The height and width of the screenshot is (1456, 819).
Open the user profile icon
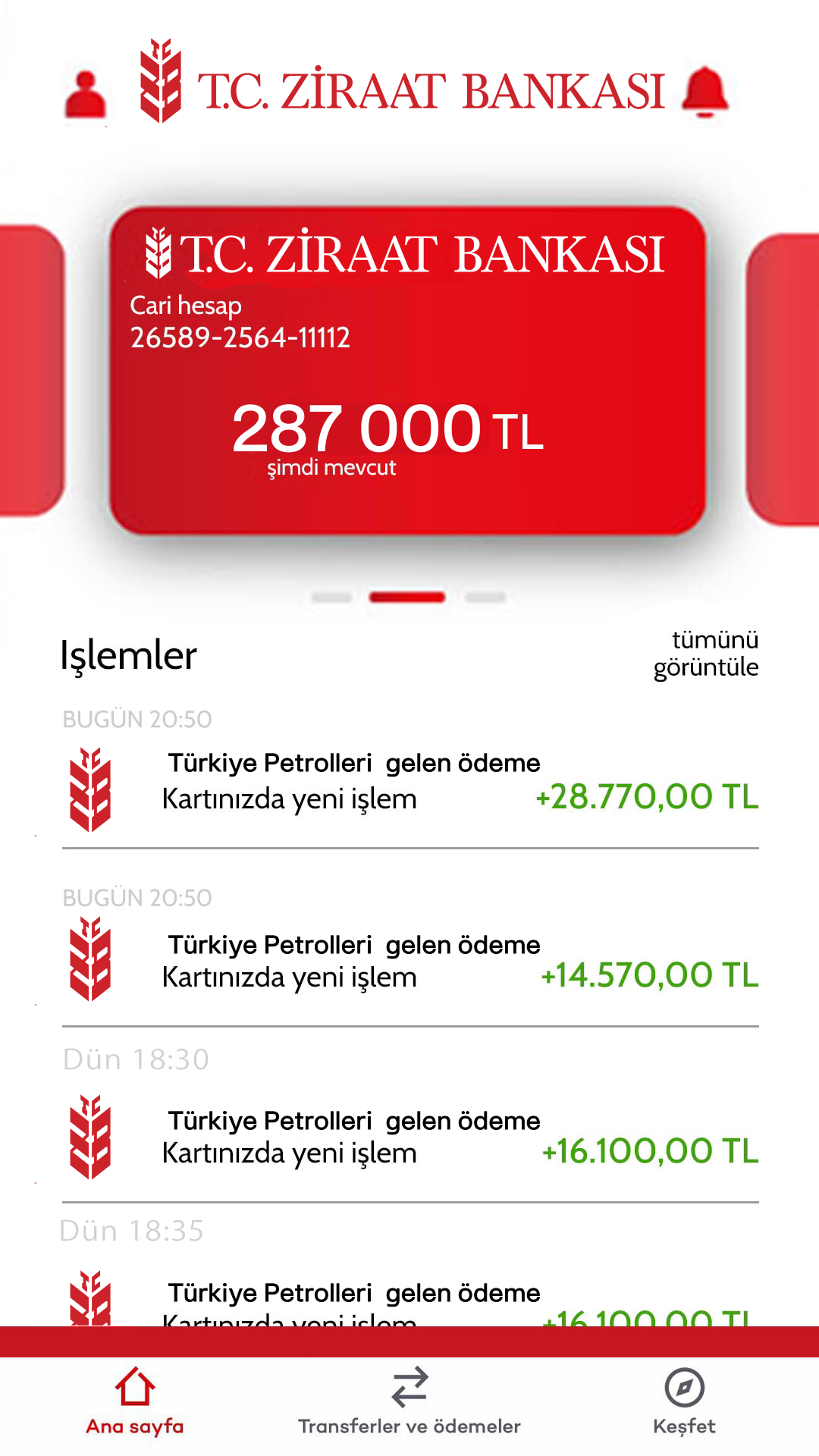pos(86,95)
